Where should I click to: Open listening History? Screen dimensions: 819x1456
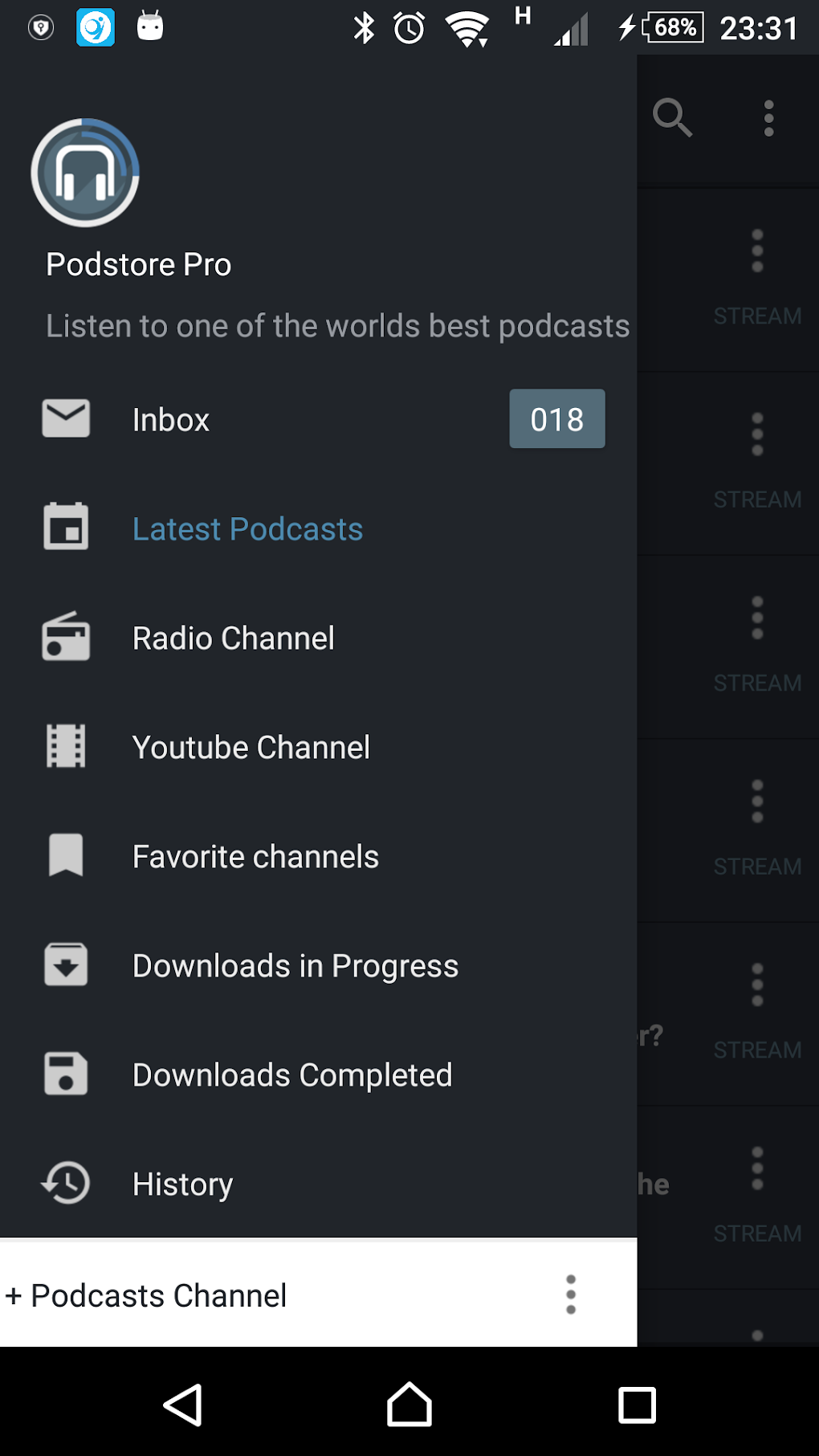click(x=182, y=1185)
